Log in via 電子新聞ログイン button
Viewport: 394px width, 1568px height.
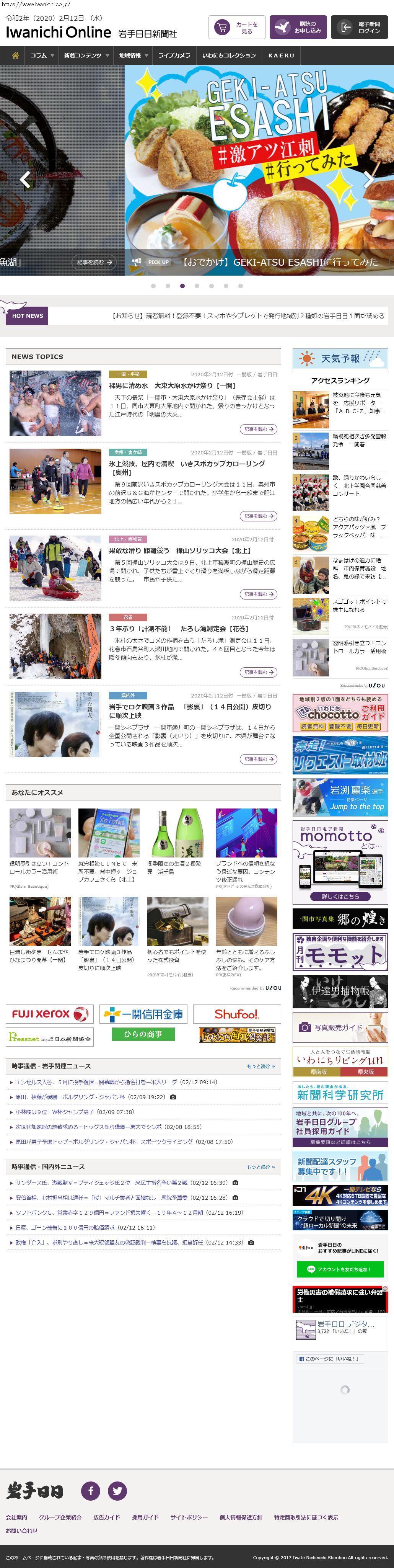click(359, 28)
